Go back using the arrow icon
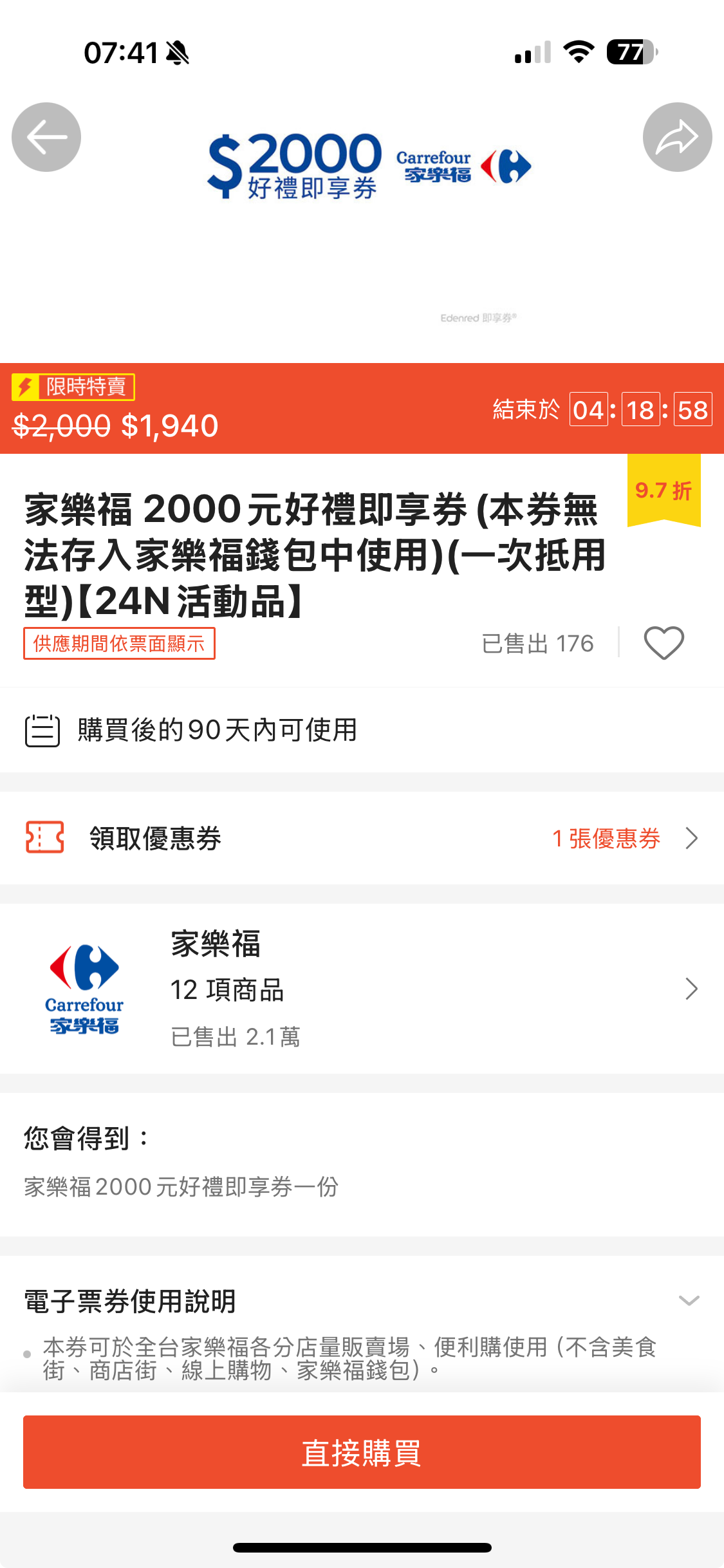 pos(46,137)
